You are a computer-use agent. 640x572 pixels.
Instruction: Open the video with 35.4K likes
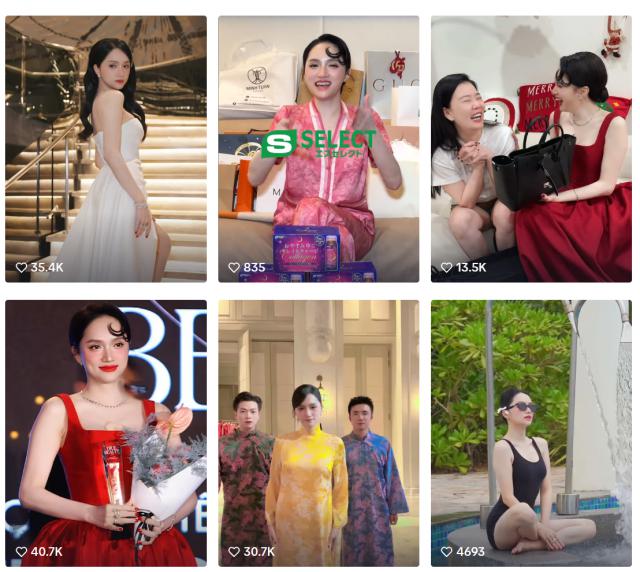(x=106, y=148)
